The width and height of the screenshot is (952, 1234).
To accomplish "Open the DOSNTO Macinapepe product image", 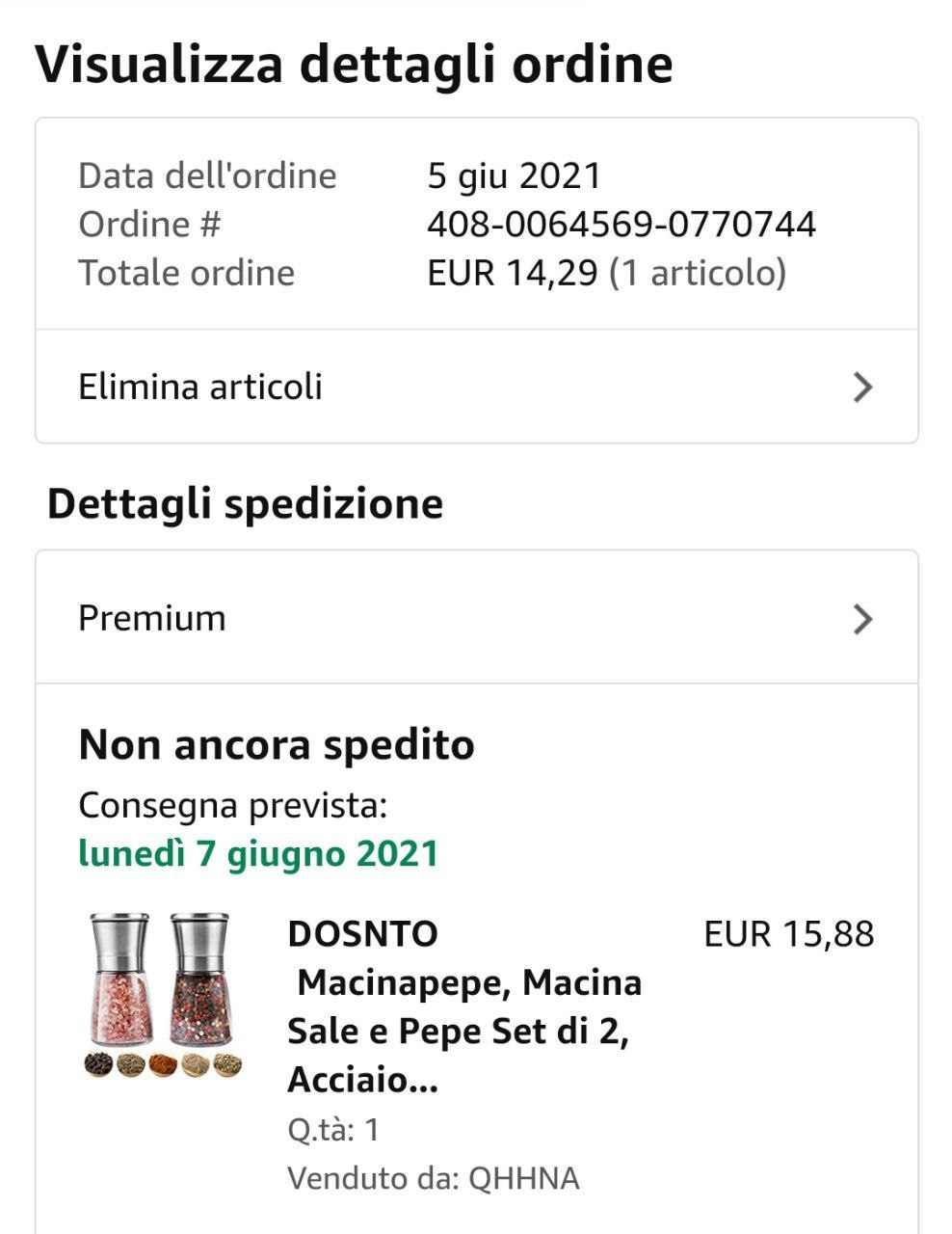I will [162, 994].
